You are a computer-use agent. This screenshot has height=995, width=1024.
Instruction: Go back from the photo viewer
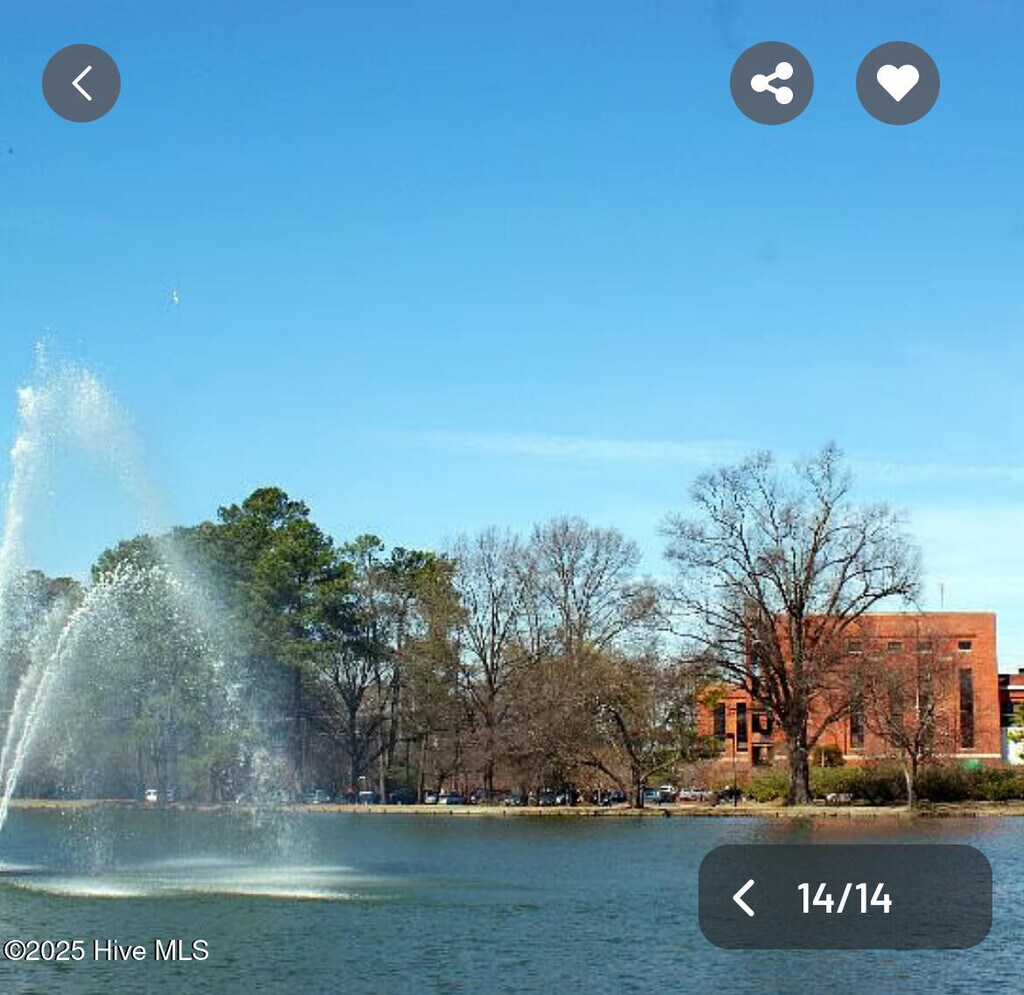click(x=81, y=83)
